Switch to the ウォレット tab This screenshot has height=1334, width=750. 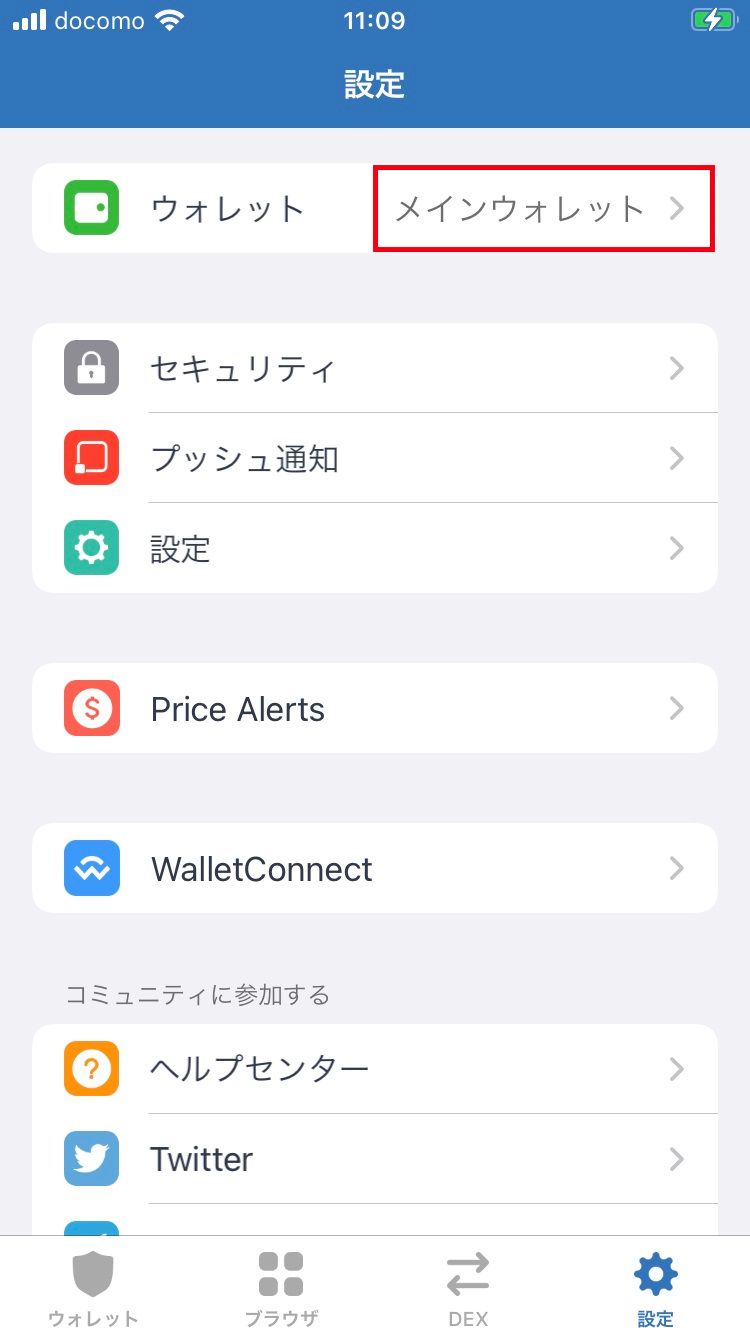93,1288
